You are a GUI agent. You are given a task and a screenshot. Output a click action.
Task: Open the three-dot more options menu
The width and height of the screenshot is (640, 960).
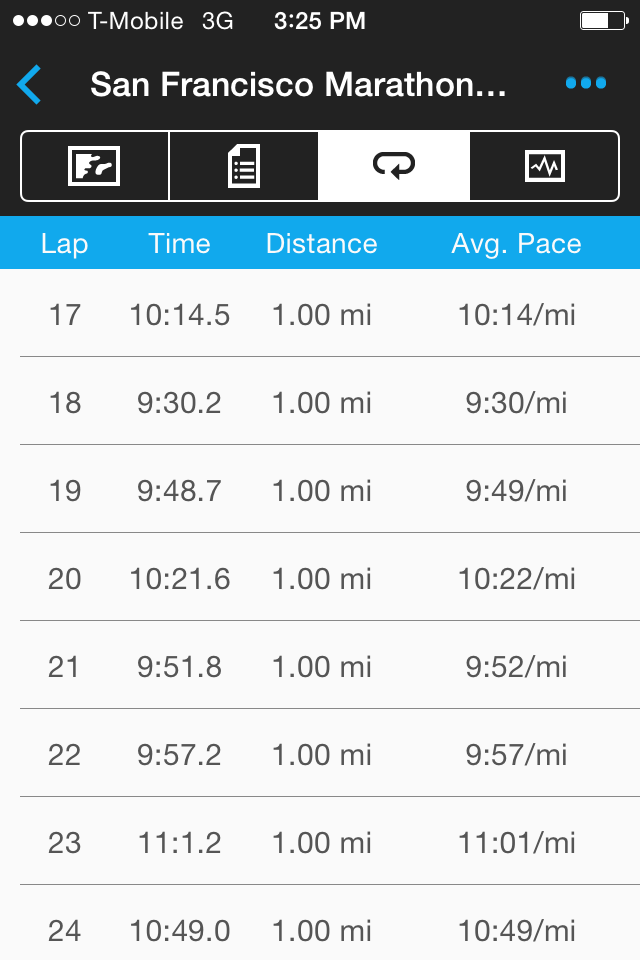pos(585,84)
